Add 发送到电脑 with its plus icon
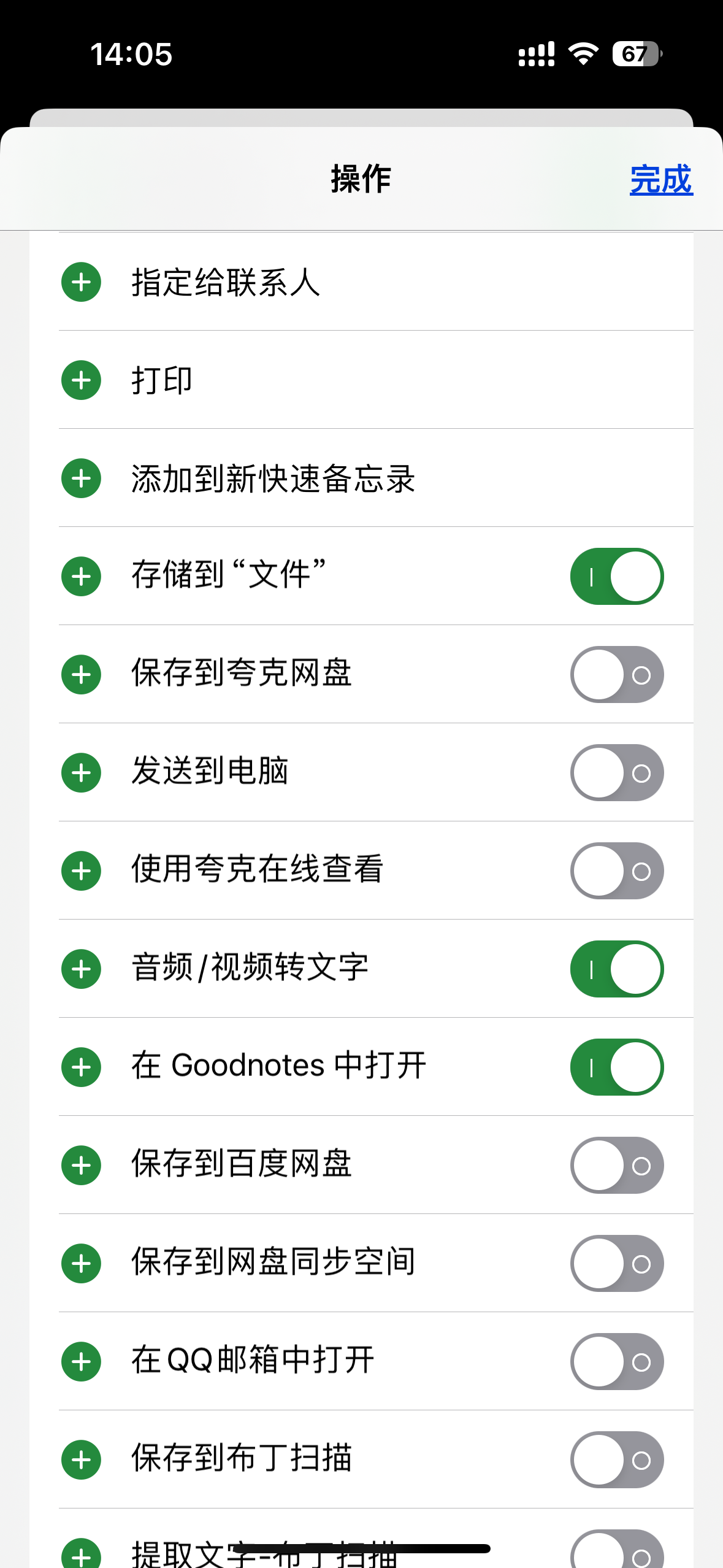 coord(81,773)
